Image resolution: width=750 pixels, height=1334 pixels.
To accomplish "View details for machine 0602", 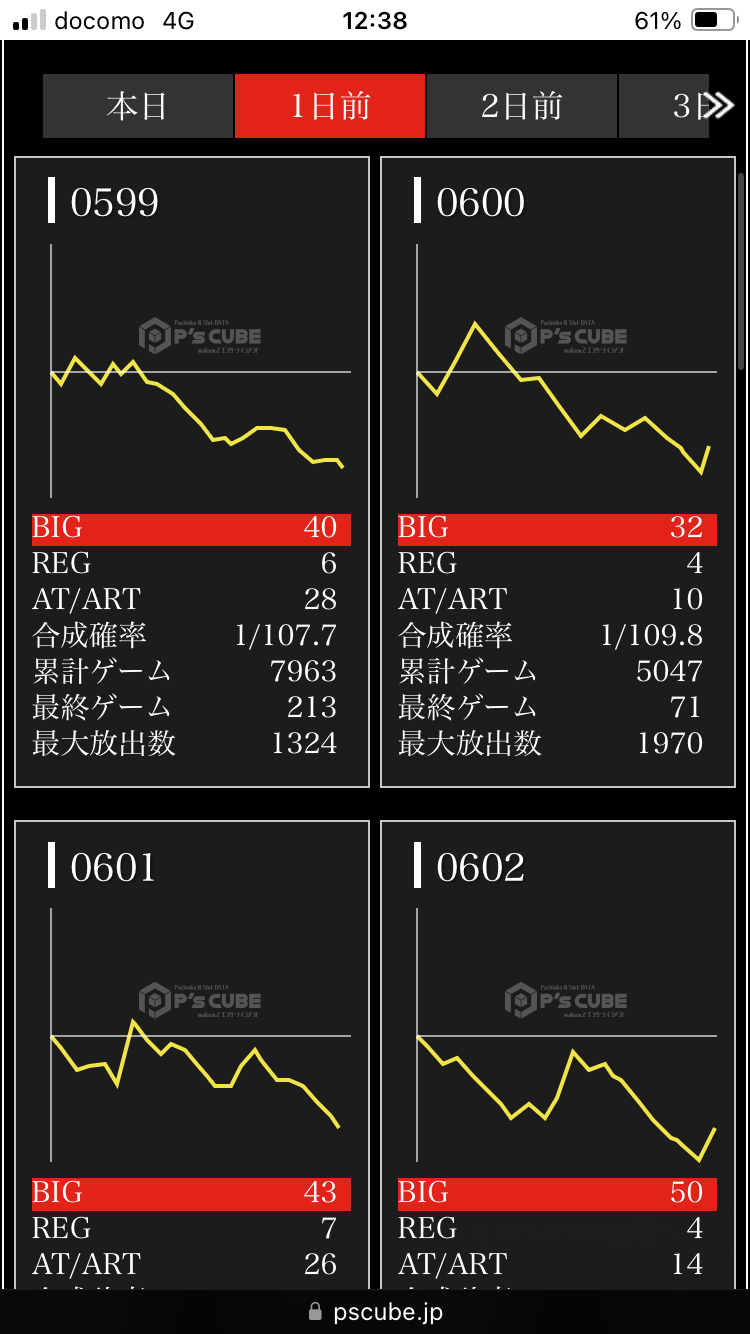I will [x=558, y=1050].
